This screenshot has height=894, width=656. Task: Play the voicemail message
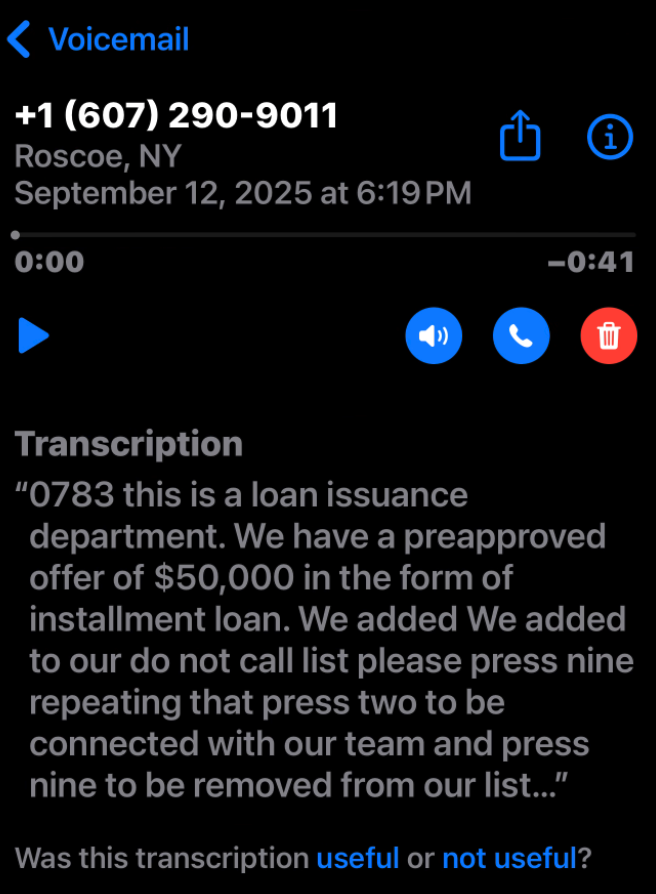(34, 336)
